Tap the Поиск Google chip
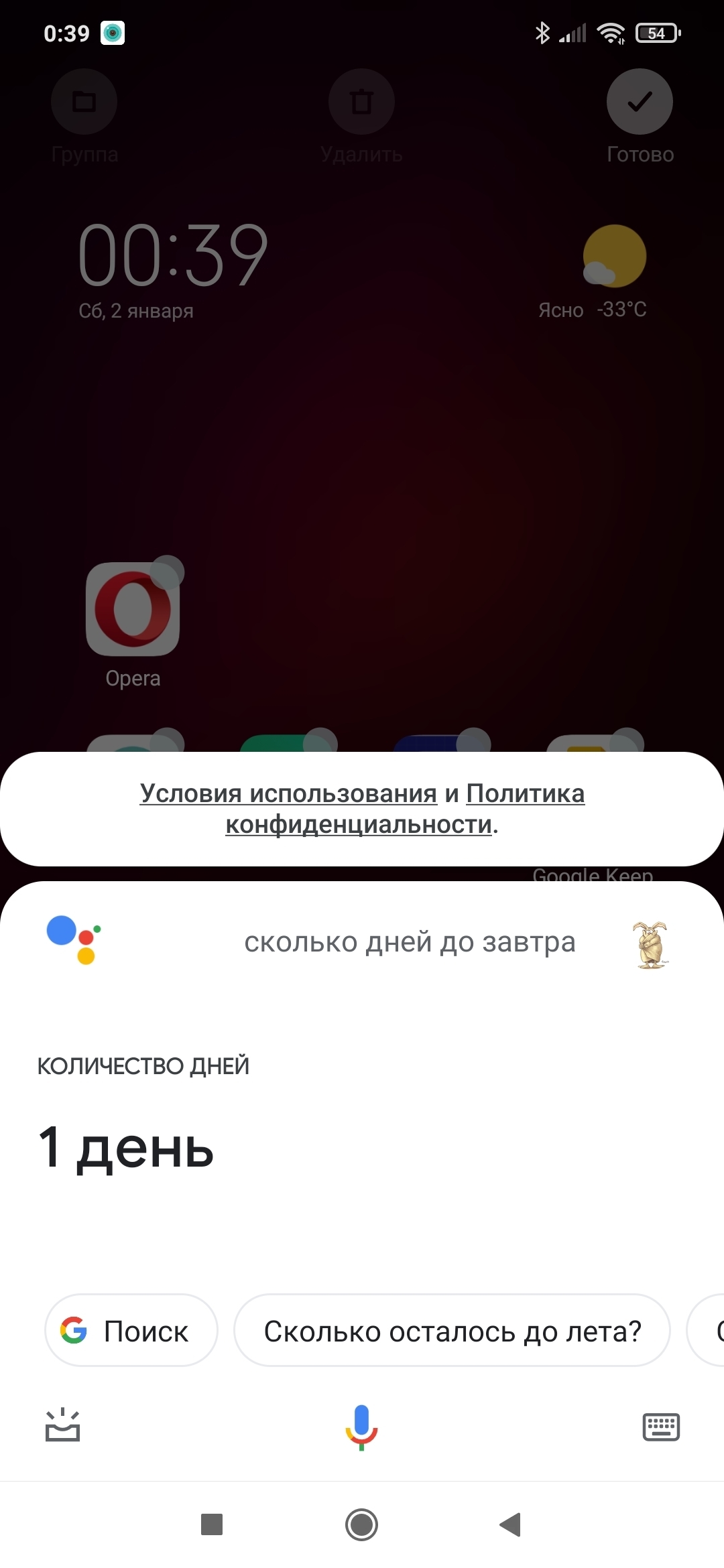Viewport: 724px width, 1568px height. coord(131,1331)
